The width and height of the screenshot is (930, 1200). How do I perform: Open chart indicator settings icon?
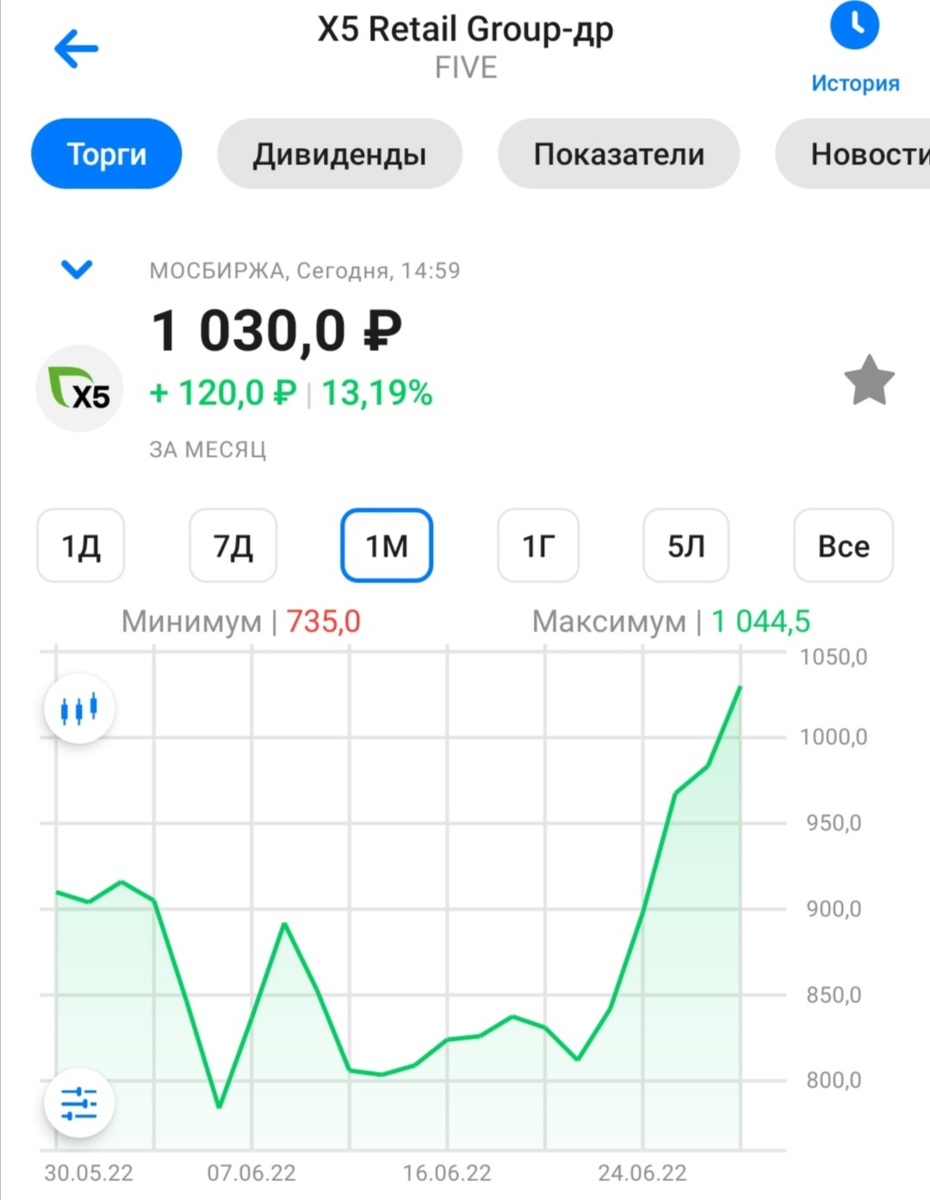click(79, 1102)
